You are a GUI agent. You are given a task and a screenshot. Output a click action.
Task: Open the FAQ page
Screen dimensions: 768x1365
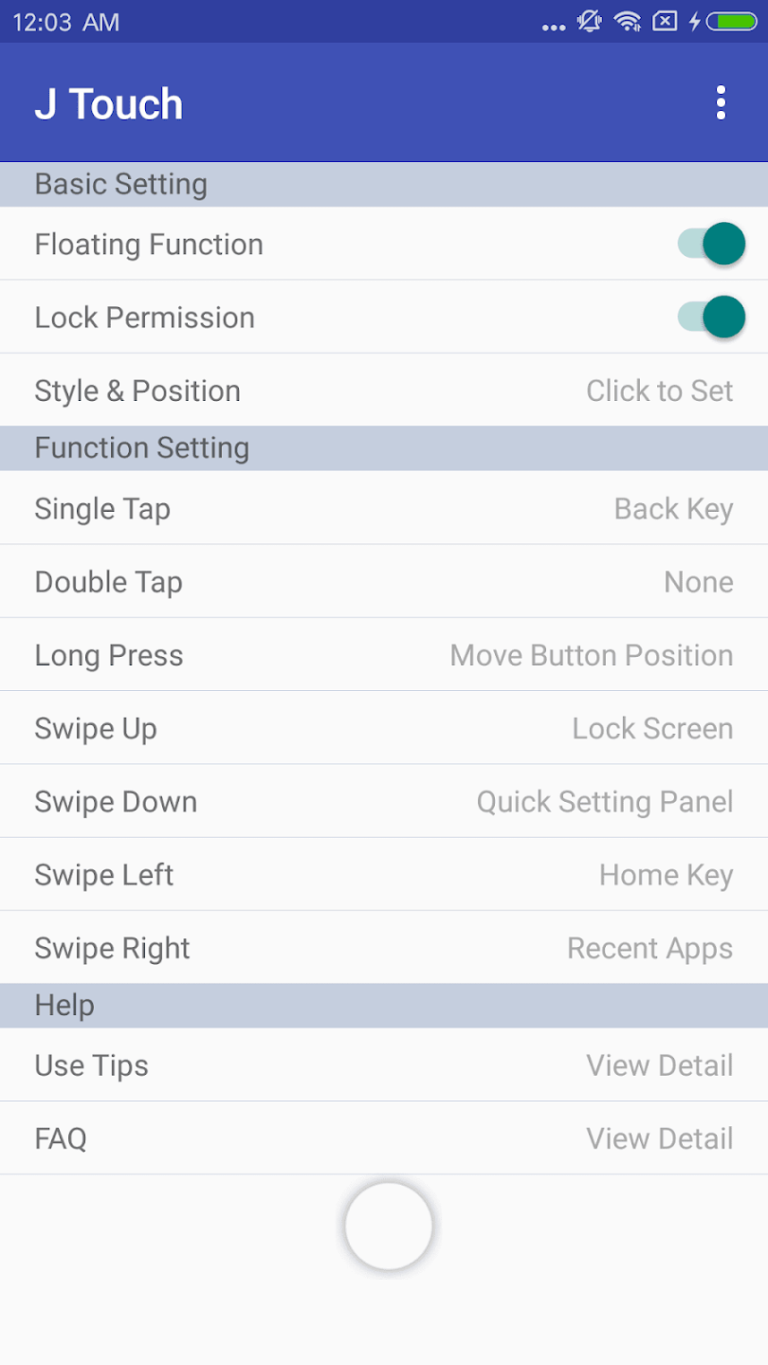tap(384, 1138)
